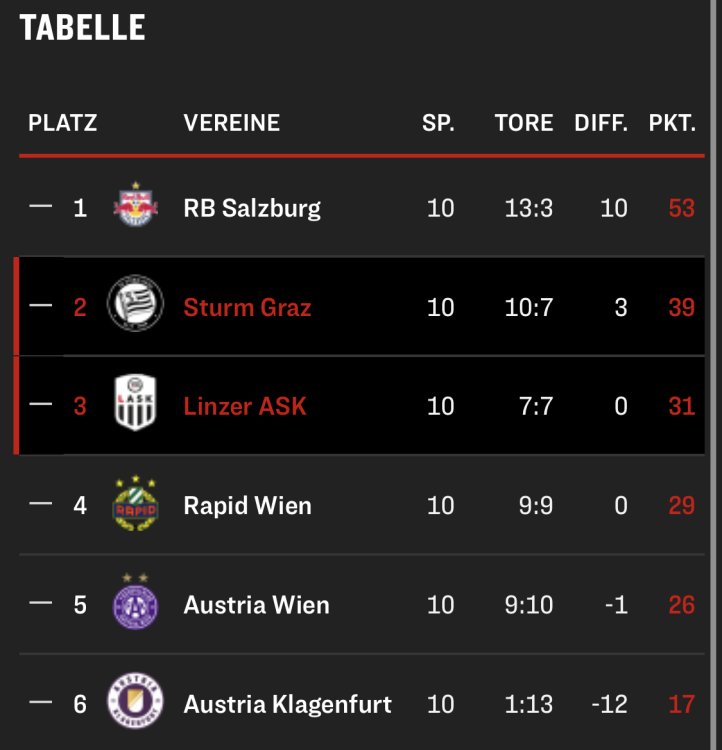Image resolution: width=722 pixels, height=750 pixels.
Task: Open the RB Salzburg team row
Action: click(x=252, y=208)
